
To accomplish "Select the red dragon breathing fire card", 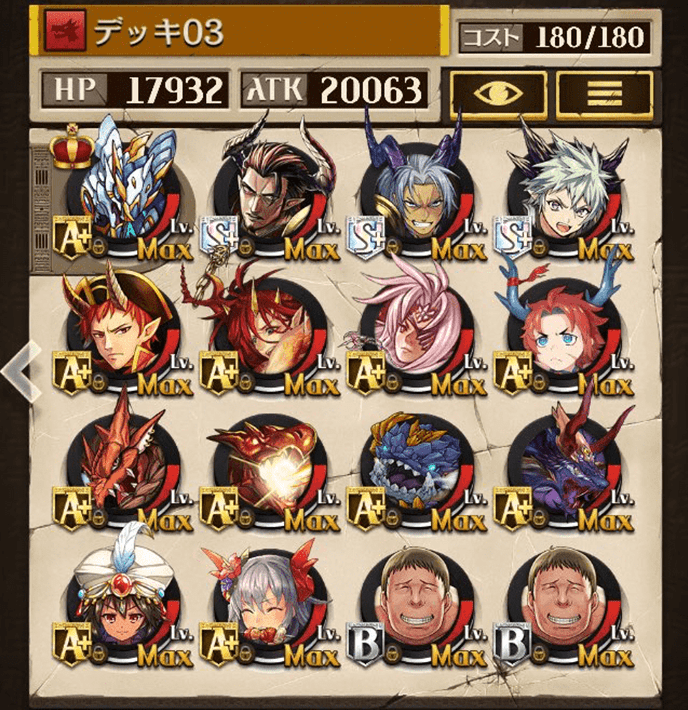I will tap(268, 460).
